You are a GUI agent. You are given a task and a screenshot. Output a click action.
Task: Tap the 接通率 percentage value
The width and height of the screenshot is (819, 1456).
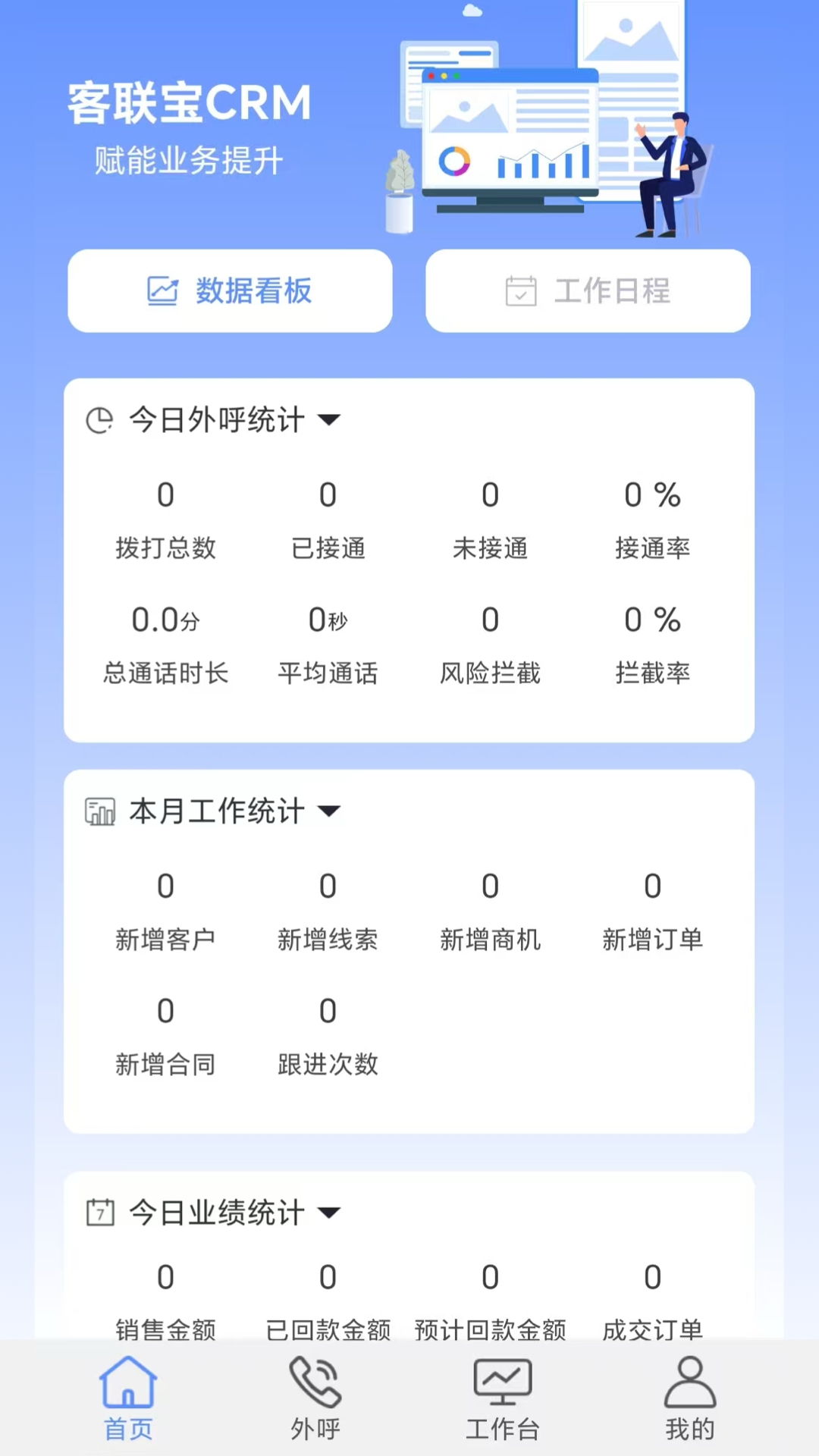pos(654,496)
